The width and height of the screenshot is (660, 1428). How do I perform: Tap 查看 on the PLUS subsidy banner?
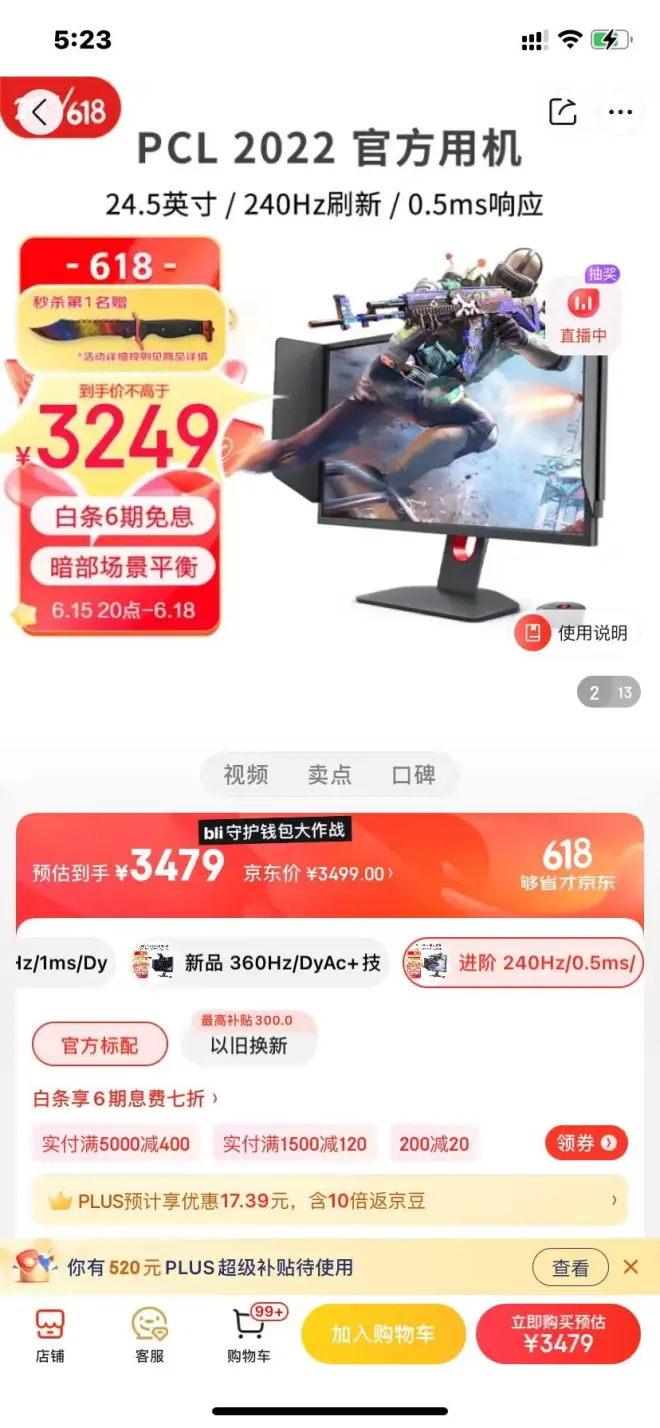[x=570, y=1267]
